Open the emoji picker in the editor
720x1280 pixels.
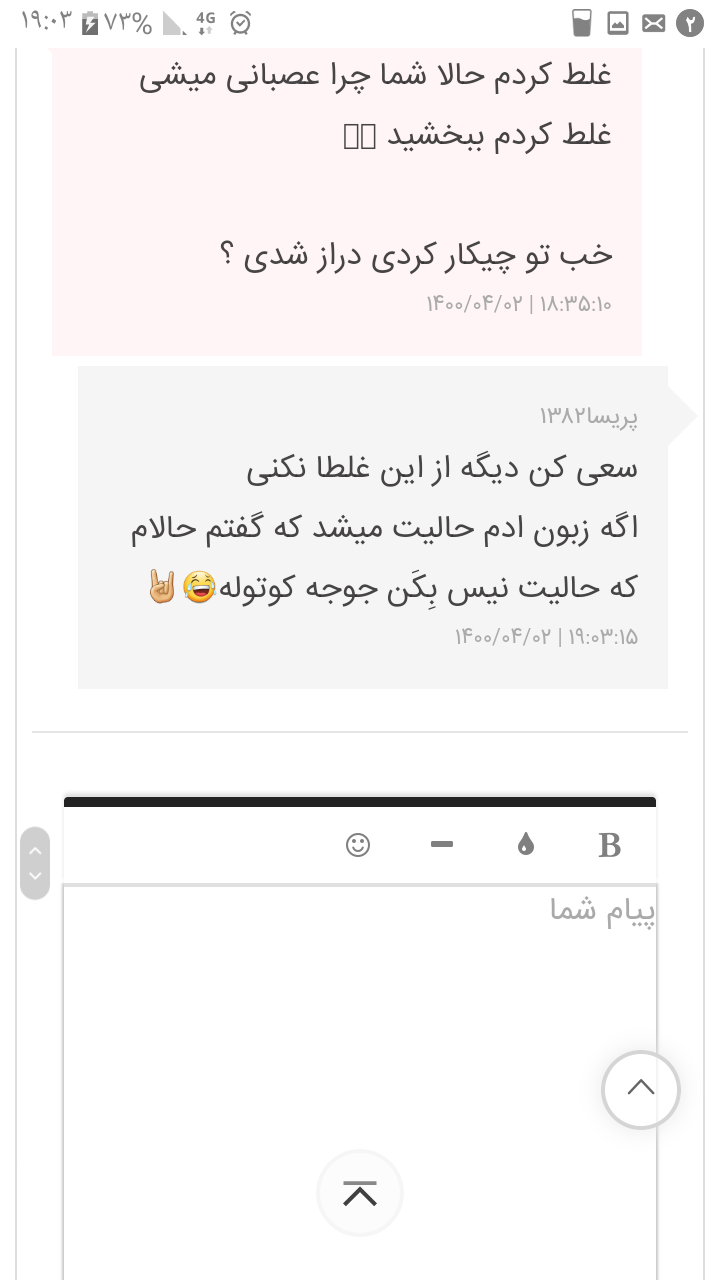(x=358, y=845)
